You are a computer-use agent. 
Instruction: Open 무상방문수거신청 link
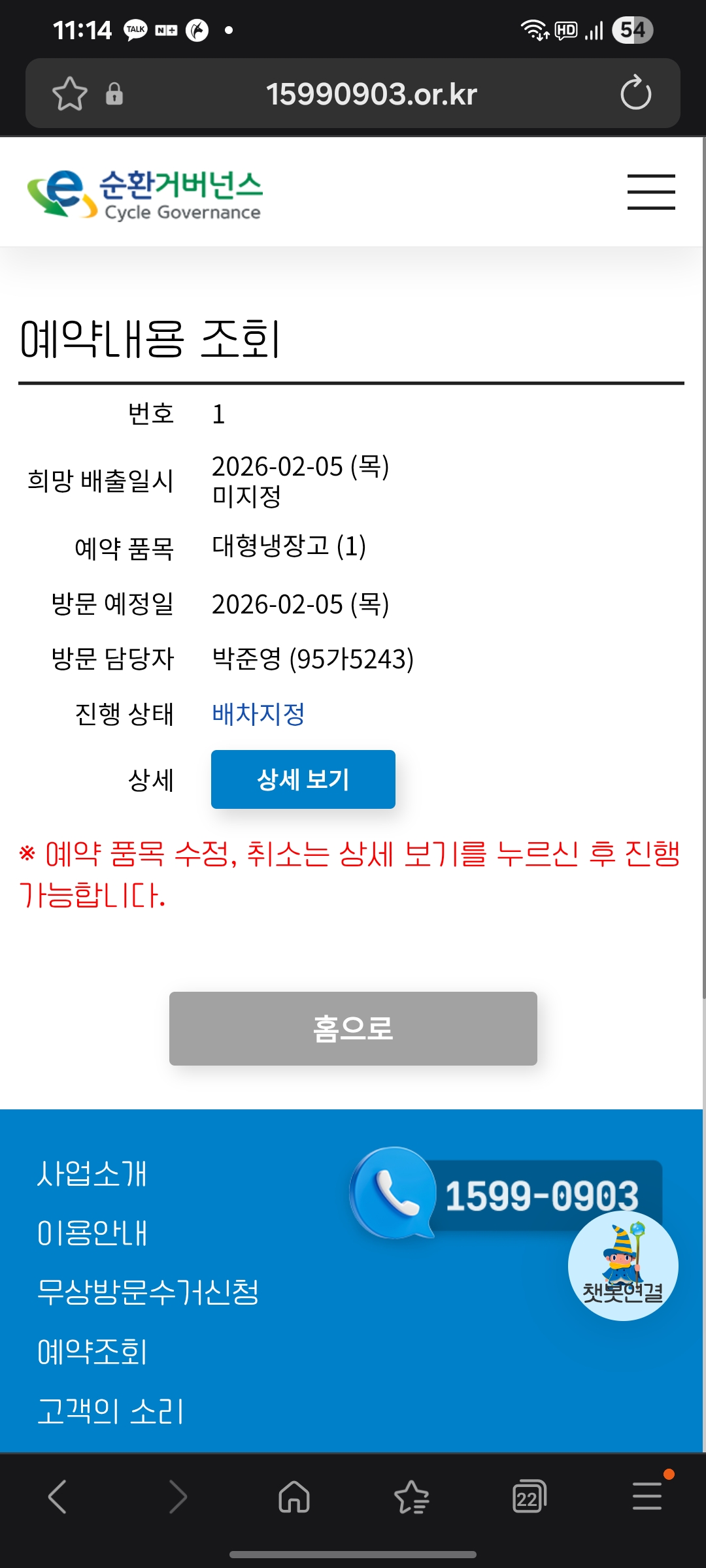[x=148, y=1292]
